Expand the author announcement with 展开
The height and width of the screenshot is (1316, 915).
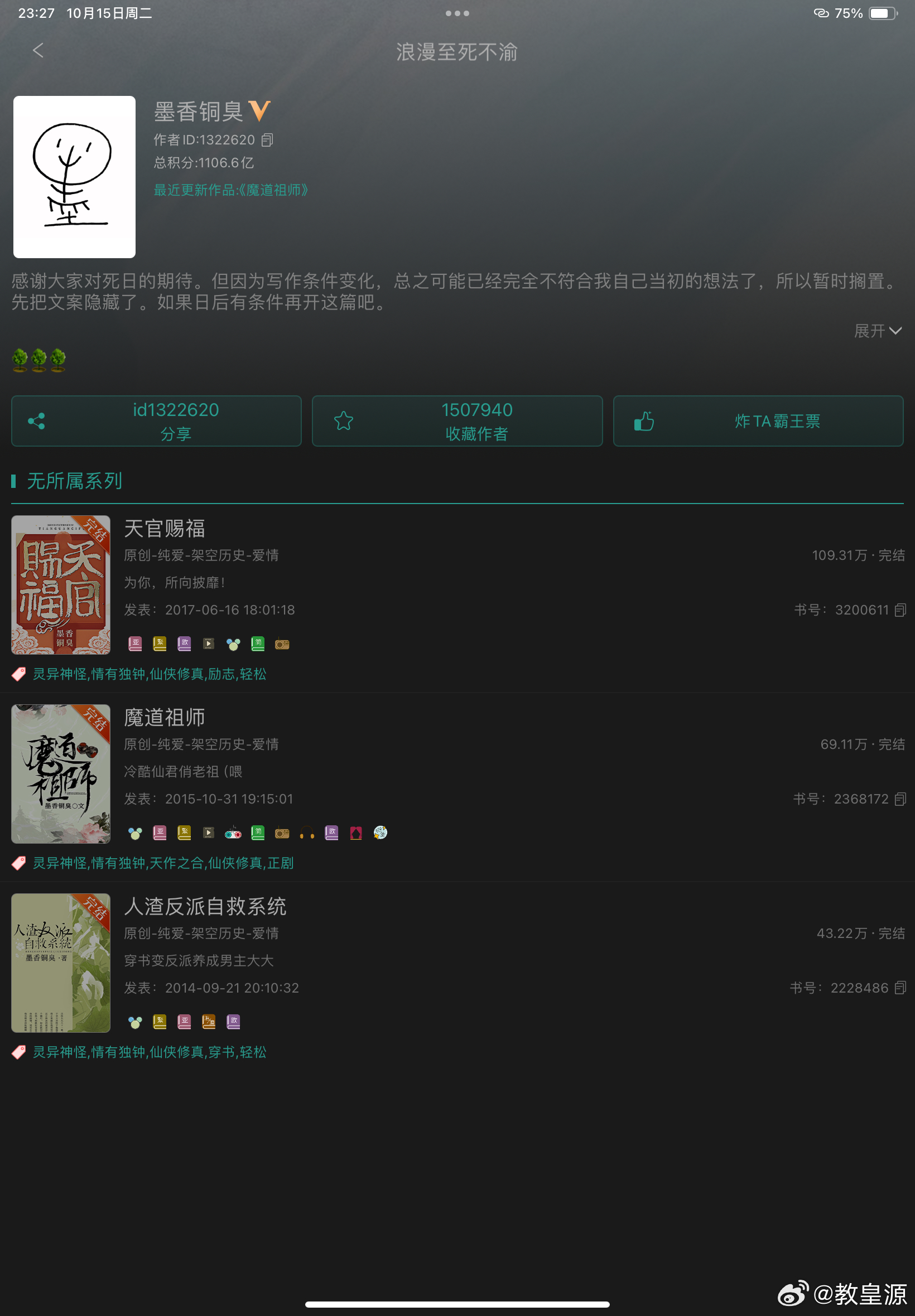coord(877,331)
